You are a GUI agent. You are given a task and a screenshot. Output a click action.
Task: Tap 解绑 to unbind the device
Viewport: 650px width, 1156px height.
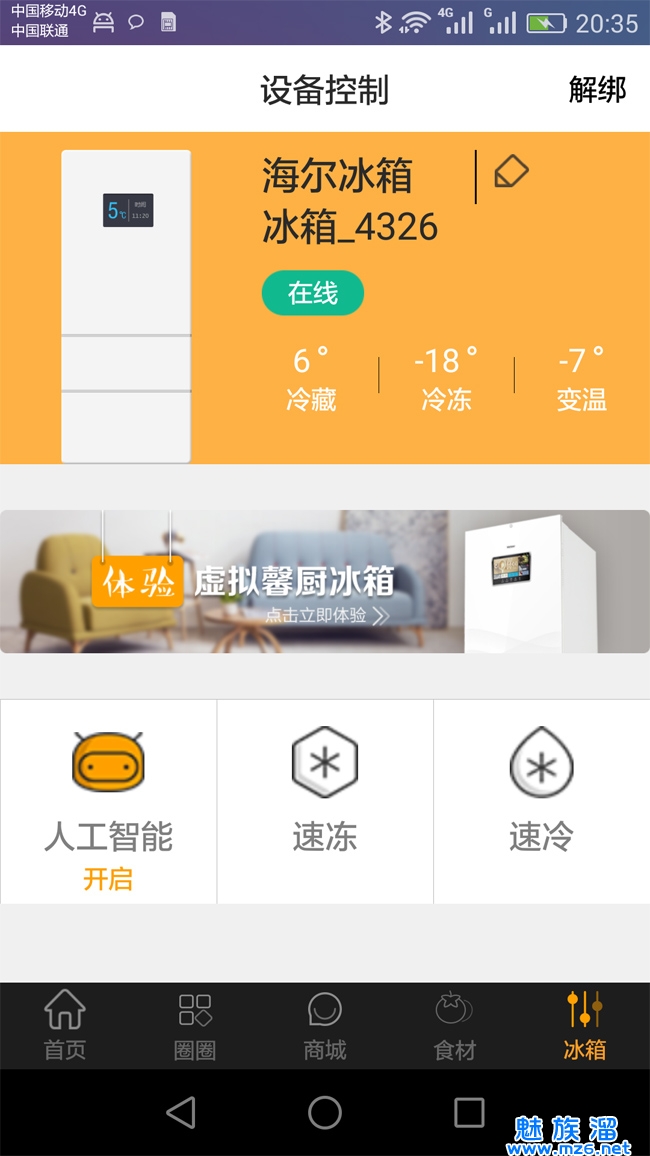point(597,90)
